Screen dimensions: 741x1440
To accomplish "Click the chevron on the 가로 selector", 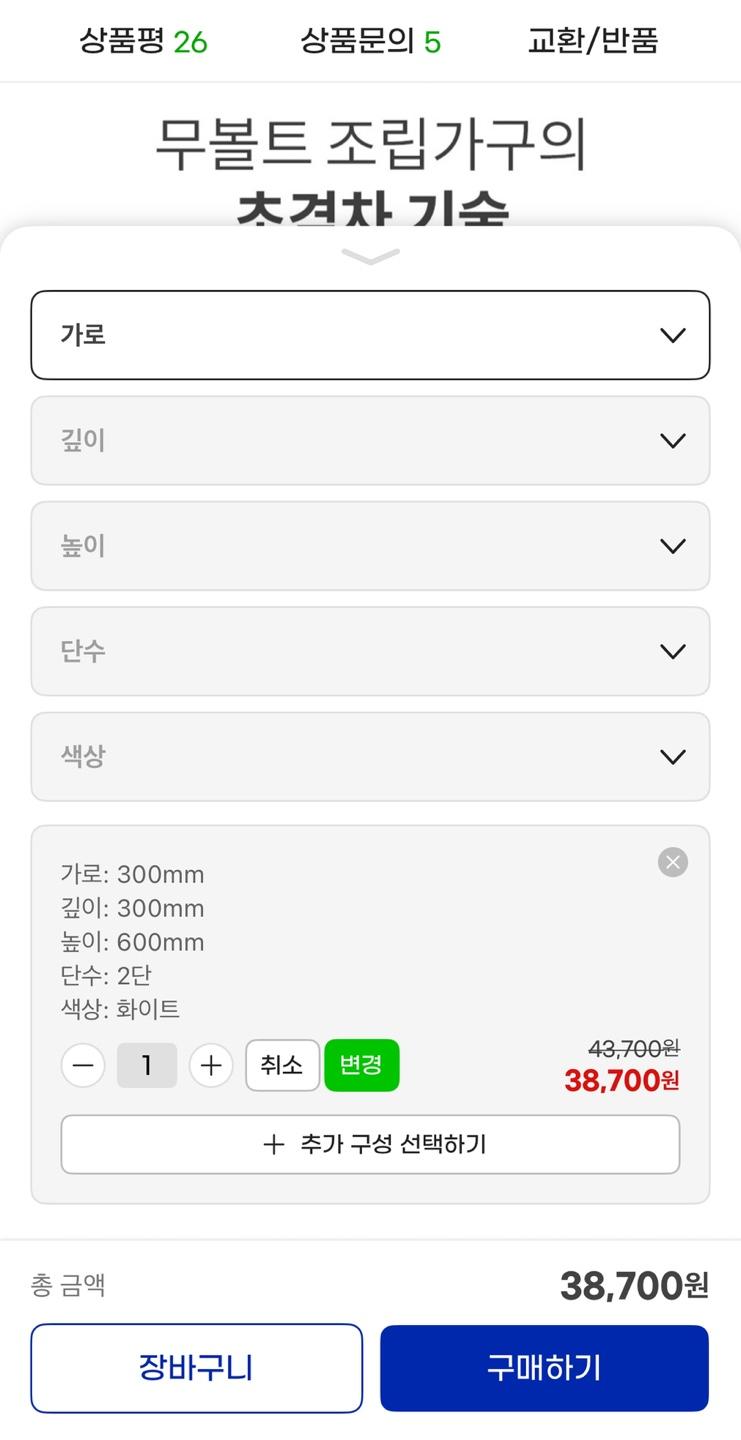I will click(672, 335).
